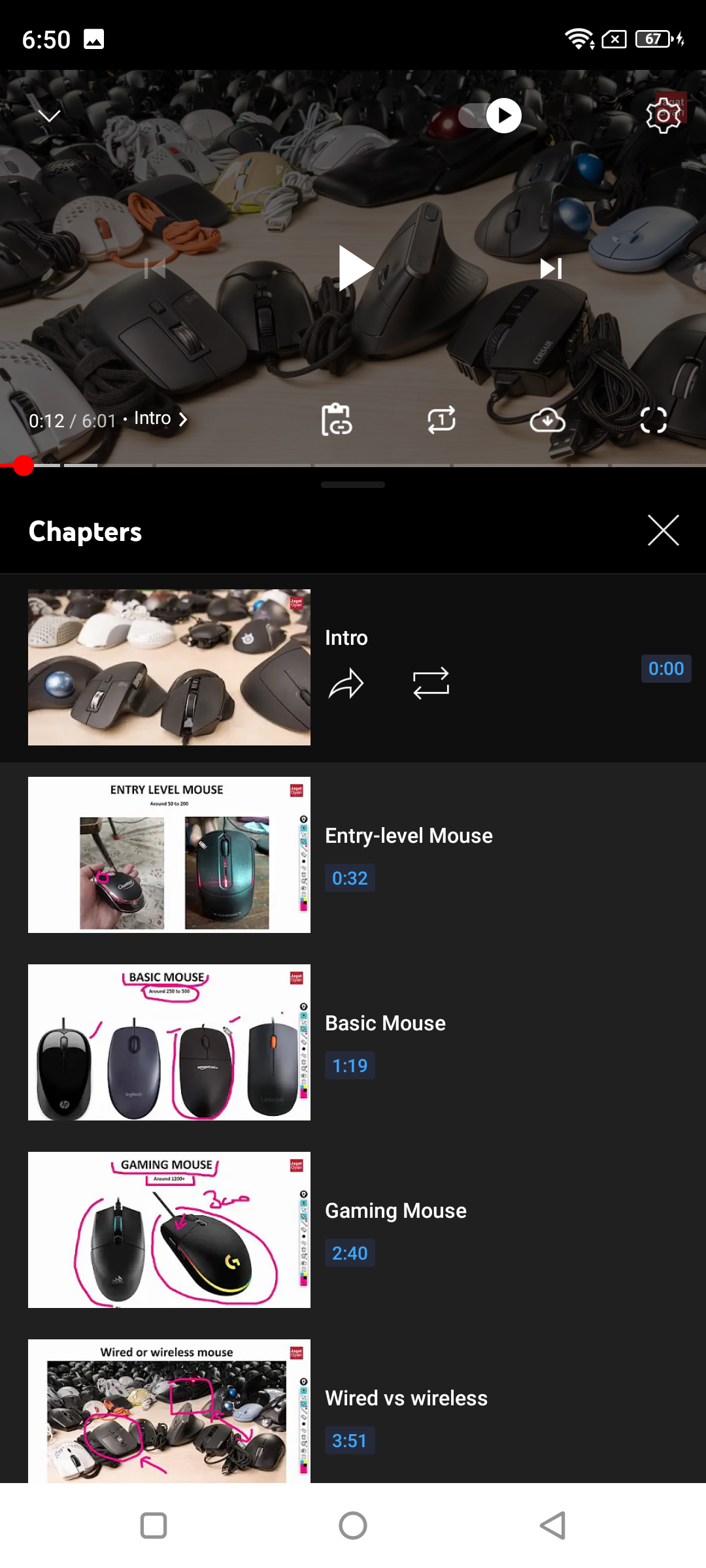
Task: Collapse the video player with down chevron
Action: (x=50, y=115)
